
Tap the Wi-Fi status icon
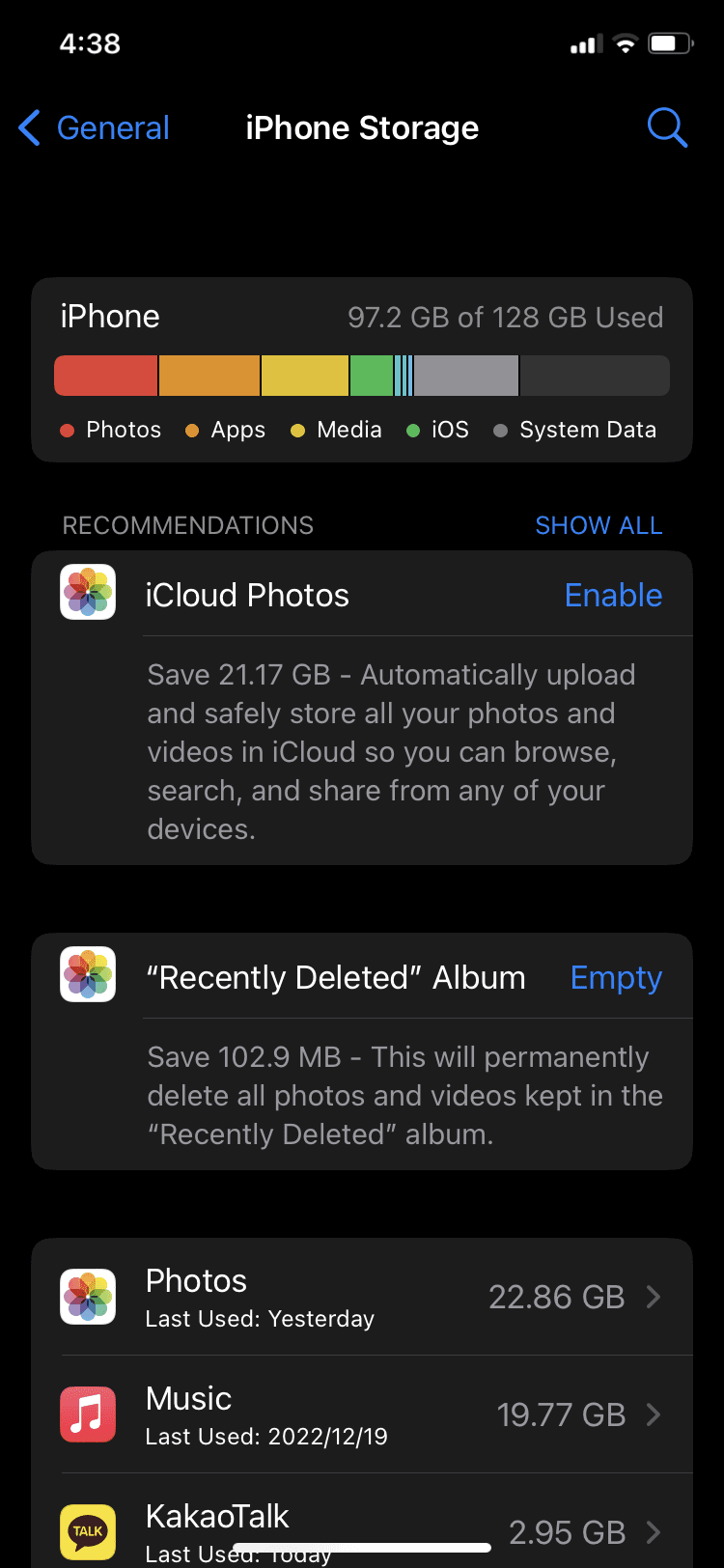[624, 42]
